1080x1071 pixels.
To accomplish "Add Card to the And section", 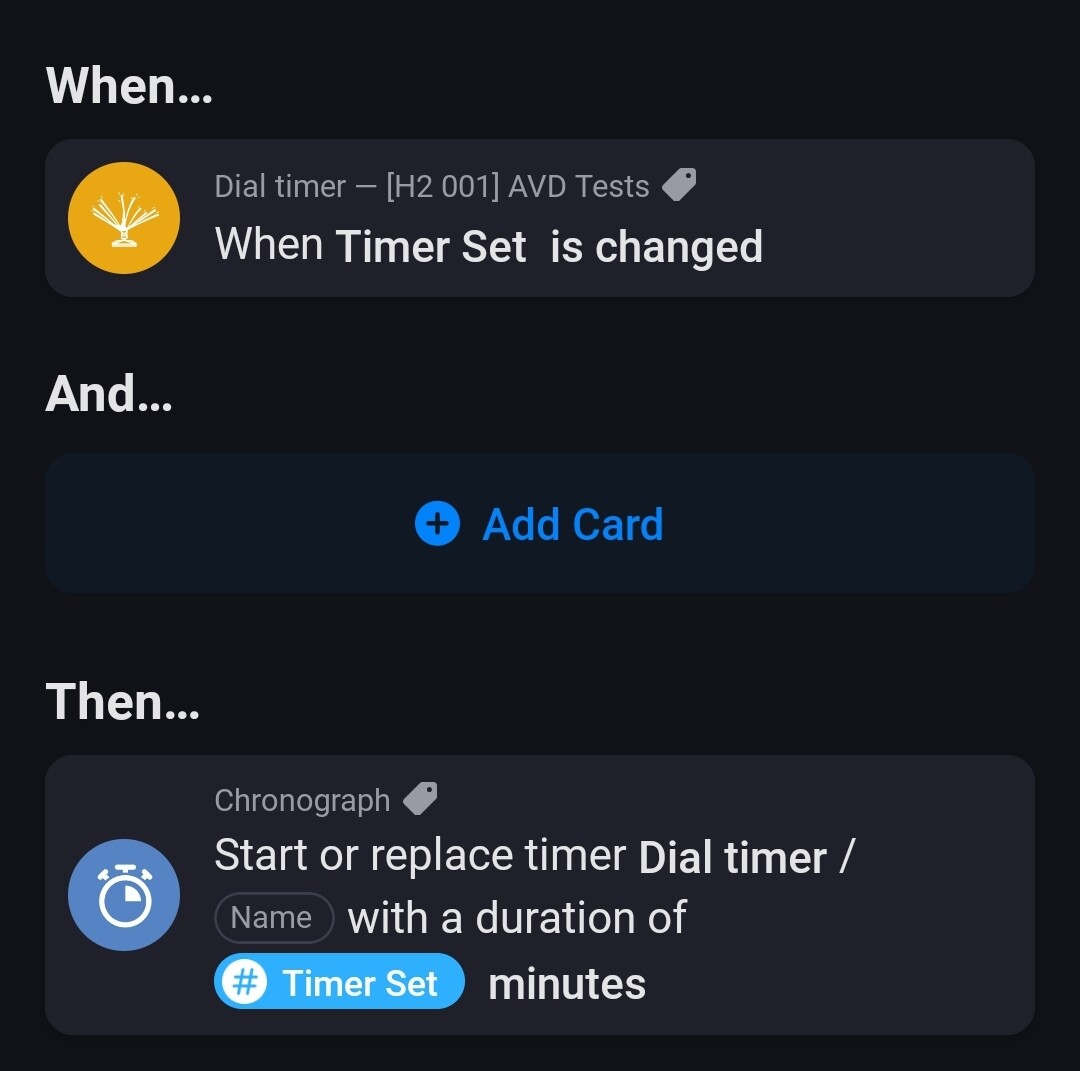I will pyautogui.click(x=540, y=524).
